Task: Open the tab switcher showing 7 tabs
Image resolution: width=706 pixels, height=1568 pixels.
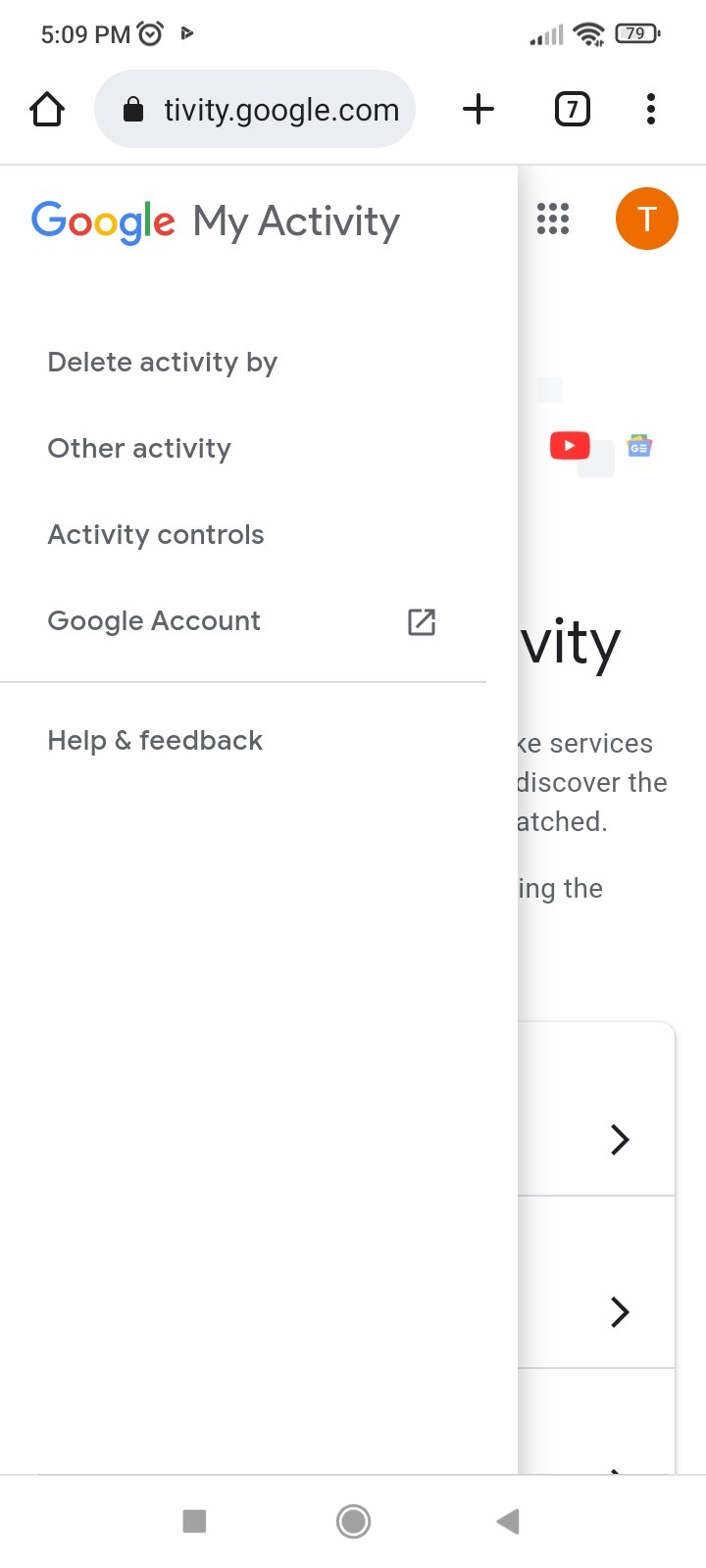Action: point(573,109)
